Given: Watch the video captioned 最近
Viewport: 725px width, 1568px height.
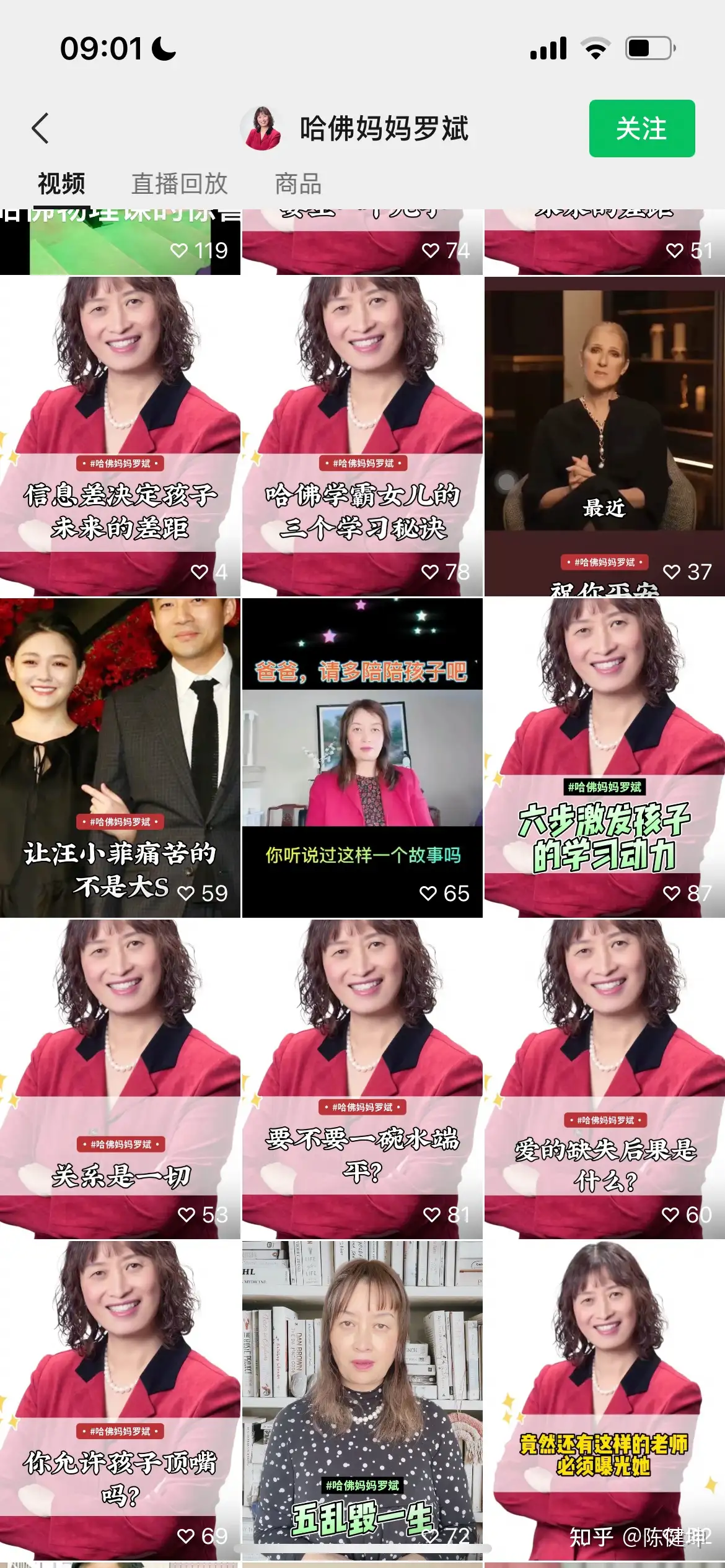Looking at the screenshot, I should 604,436.
